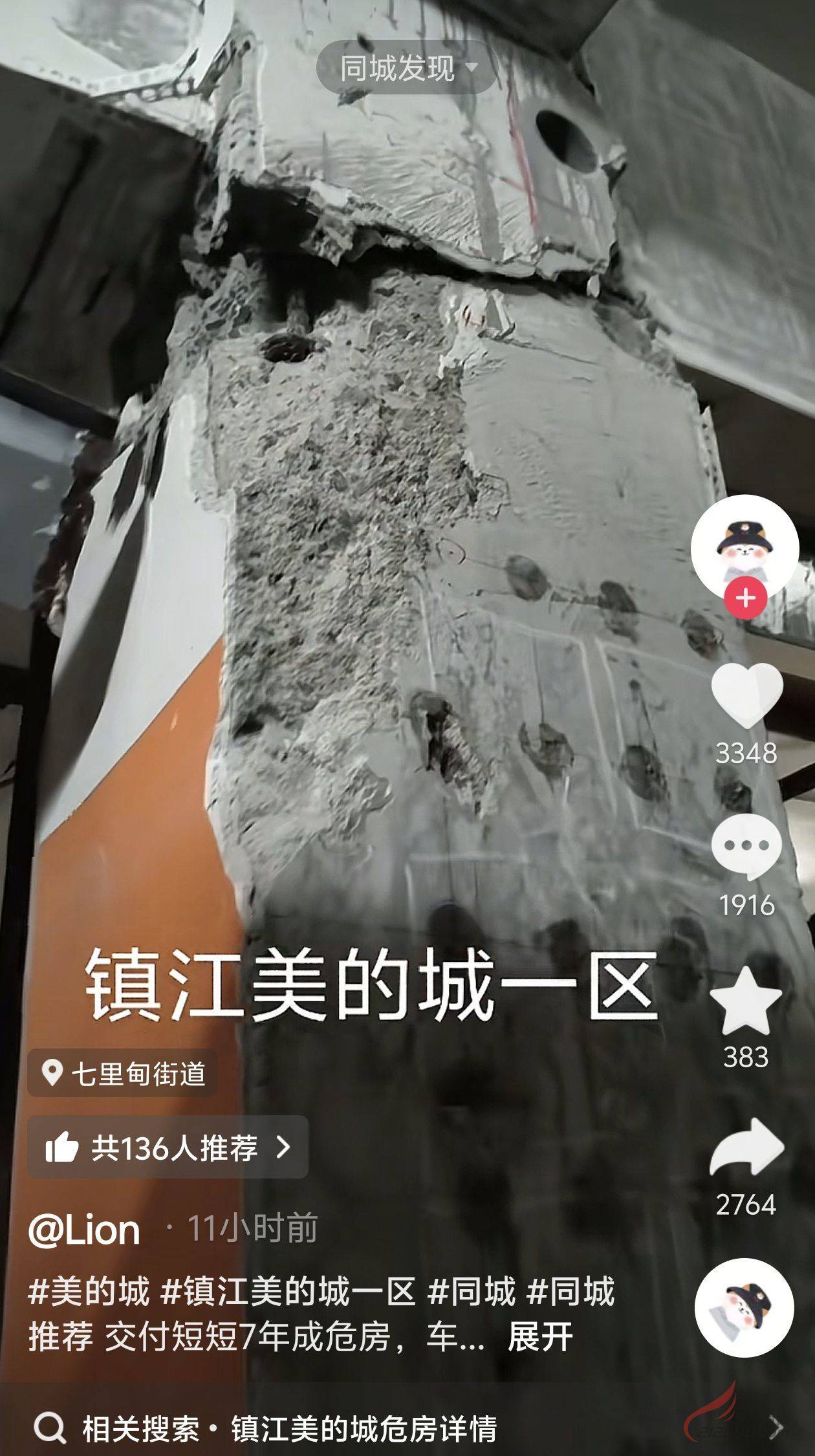Viewport: 815px width, 1456px height.
Task: Open the #镇江美的城一区 hashtag
Action: (x=287, y=1291)
